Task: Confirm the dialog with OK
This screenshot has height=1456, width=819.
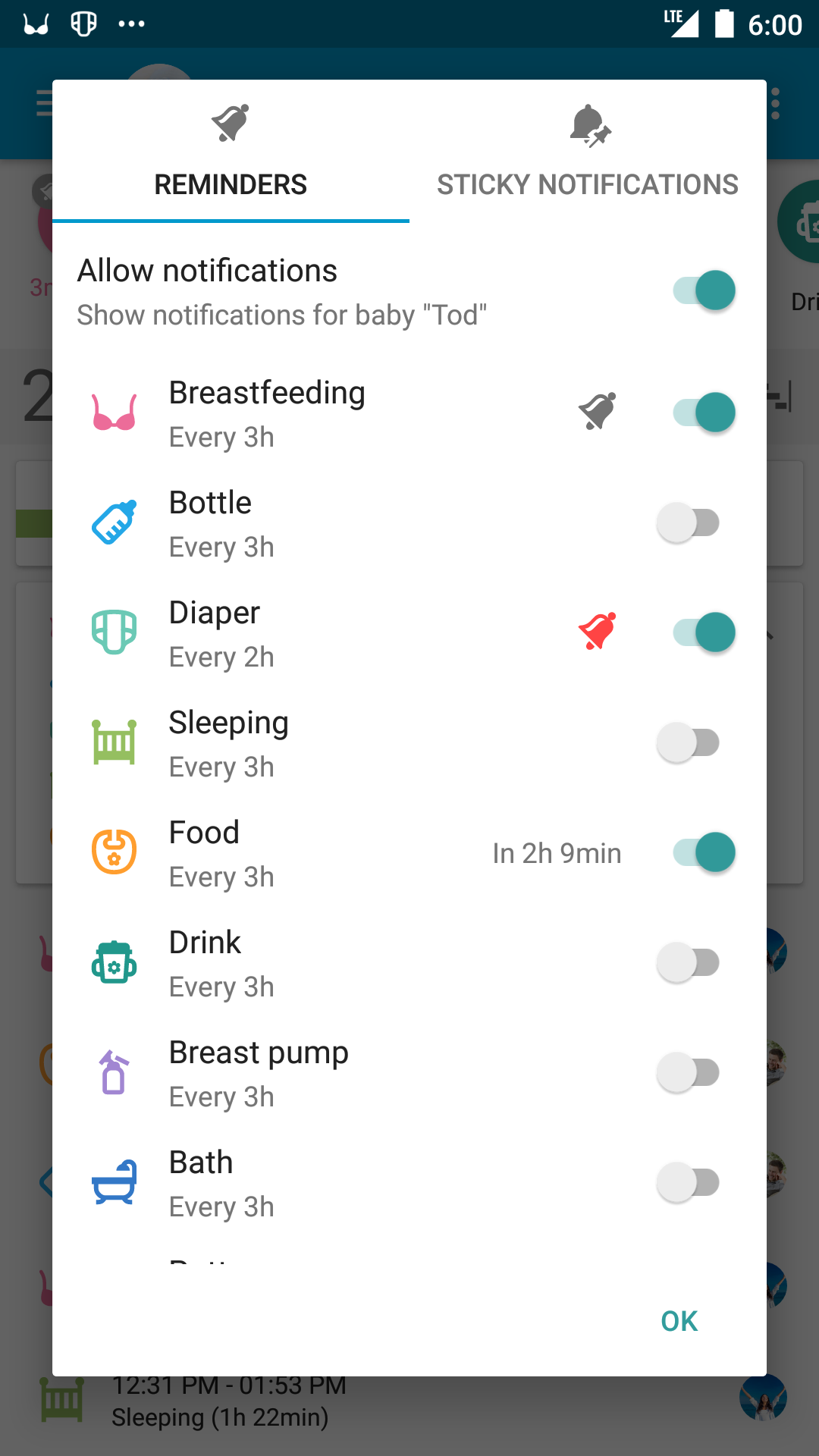Action: click(x=679, y=1321)
